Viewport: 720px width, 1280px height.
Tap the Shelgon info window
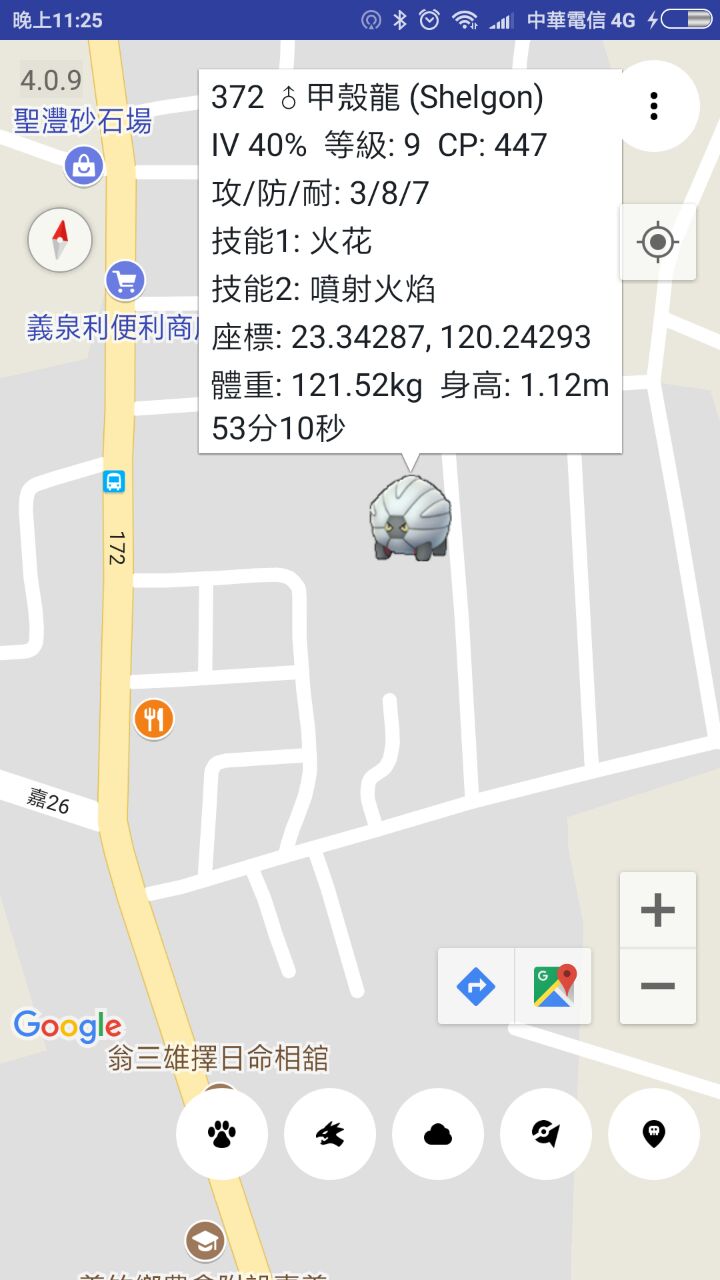[410, 262]
